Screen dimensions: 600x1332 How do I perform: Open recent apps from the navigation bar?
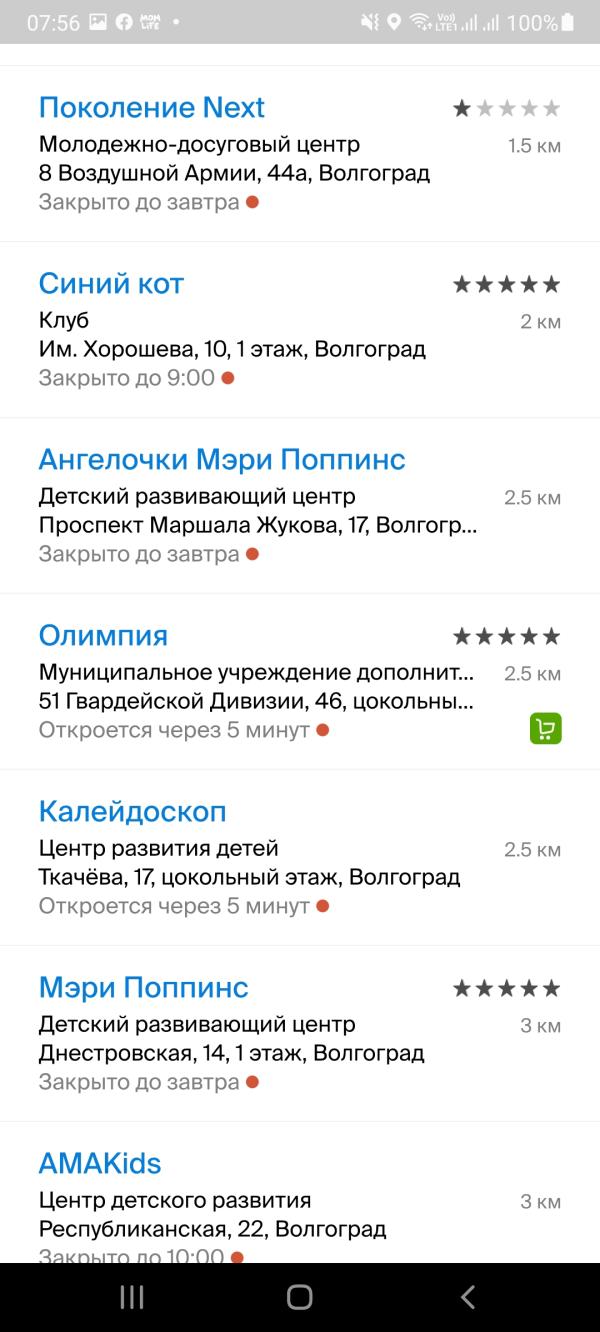click(x=132, y=1297)
